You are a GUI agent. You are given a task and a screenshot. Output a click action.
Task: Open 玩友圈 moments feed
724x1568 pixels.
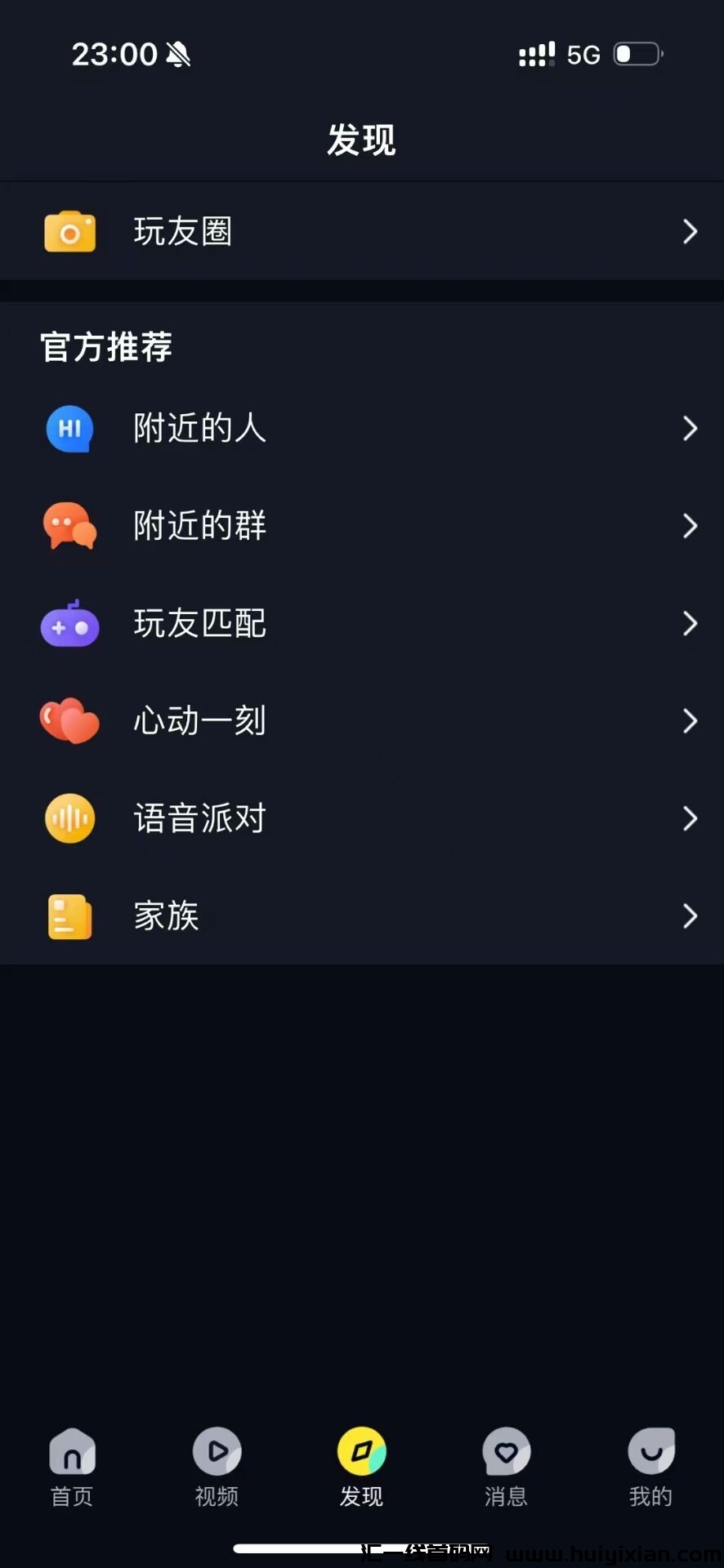point(361,232)
